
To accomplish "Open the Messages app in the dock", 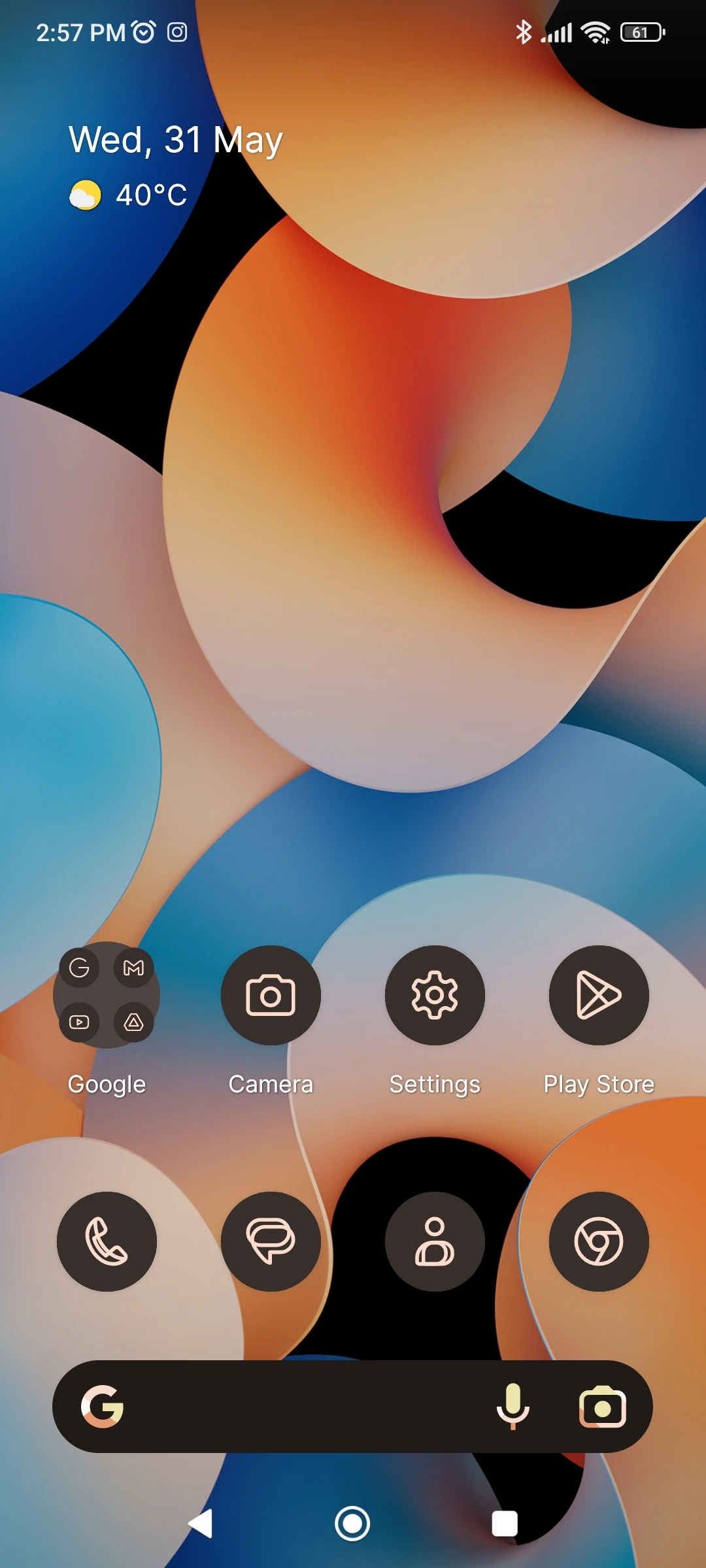I will (271, 1241).
